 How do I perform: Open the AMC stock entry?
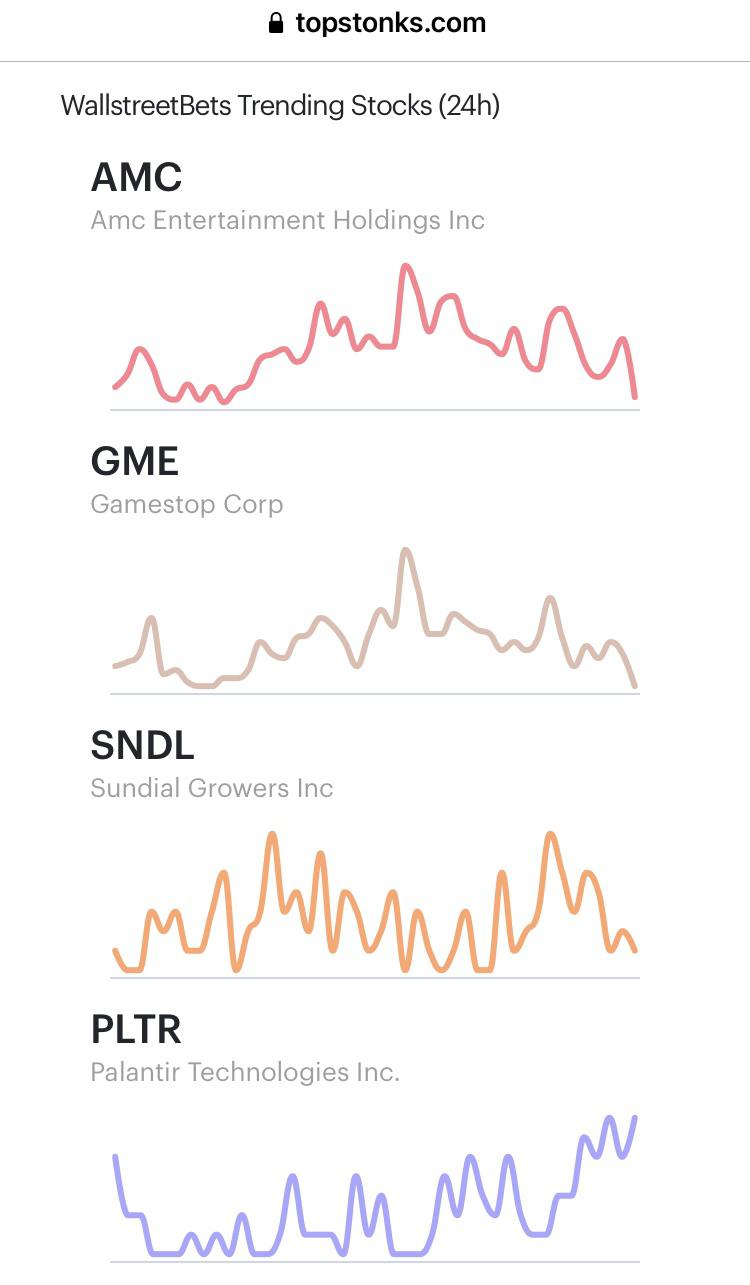[136, 177]
